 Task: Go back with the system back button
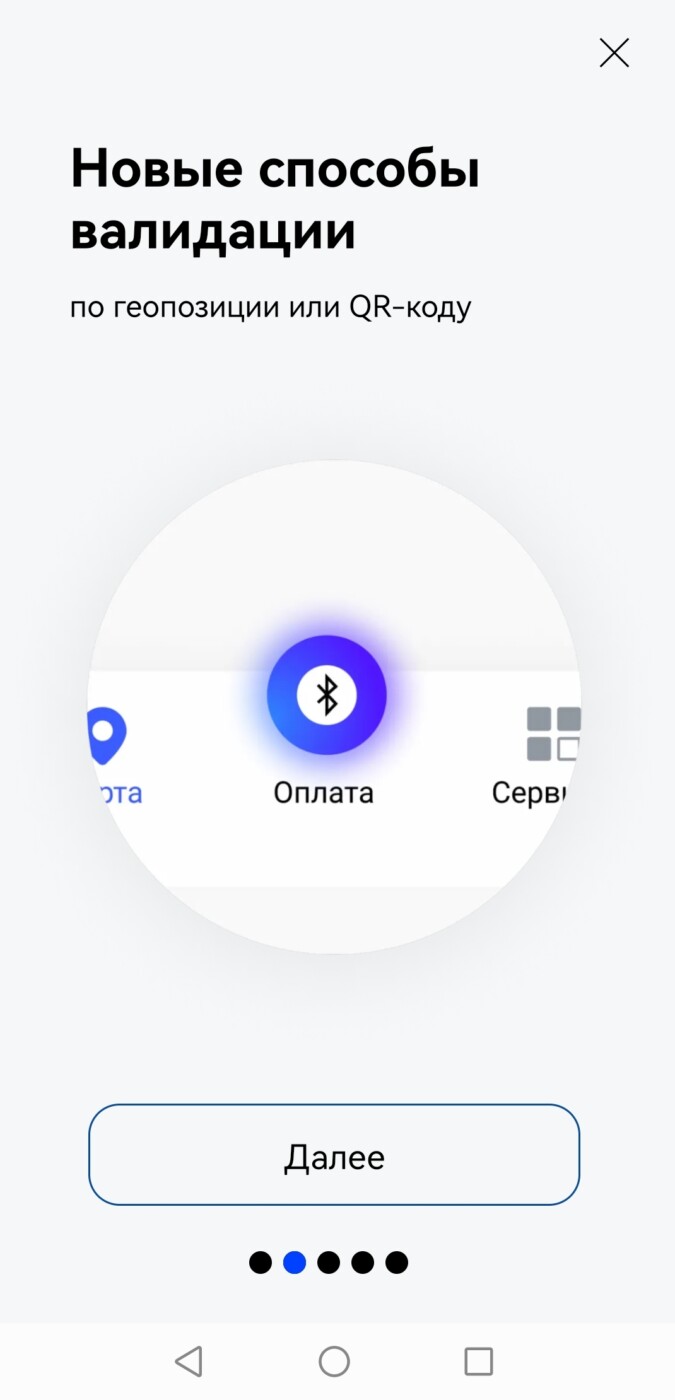pos(189,1361)
